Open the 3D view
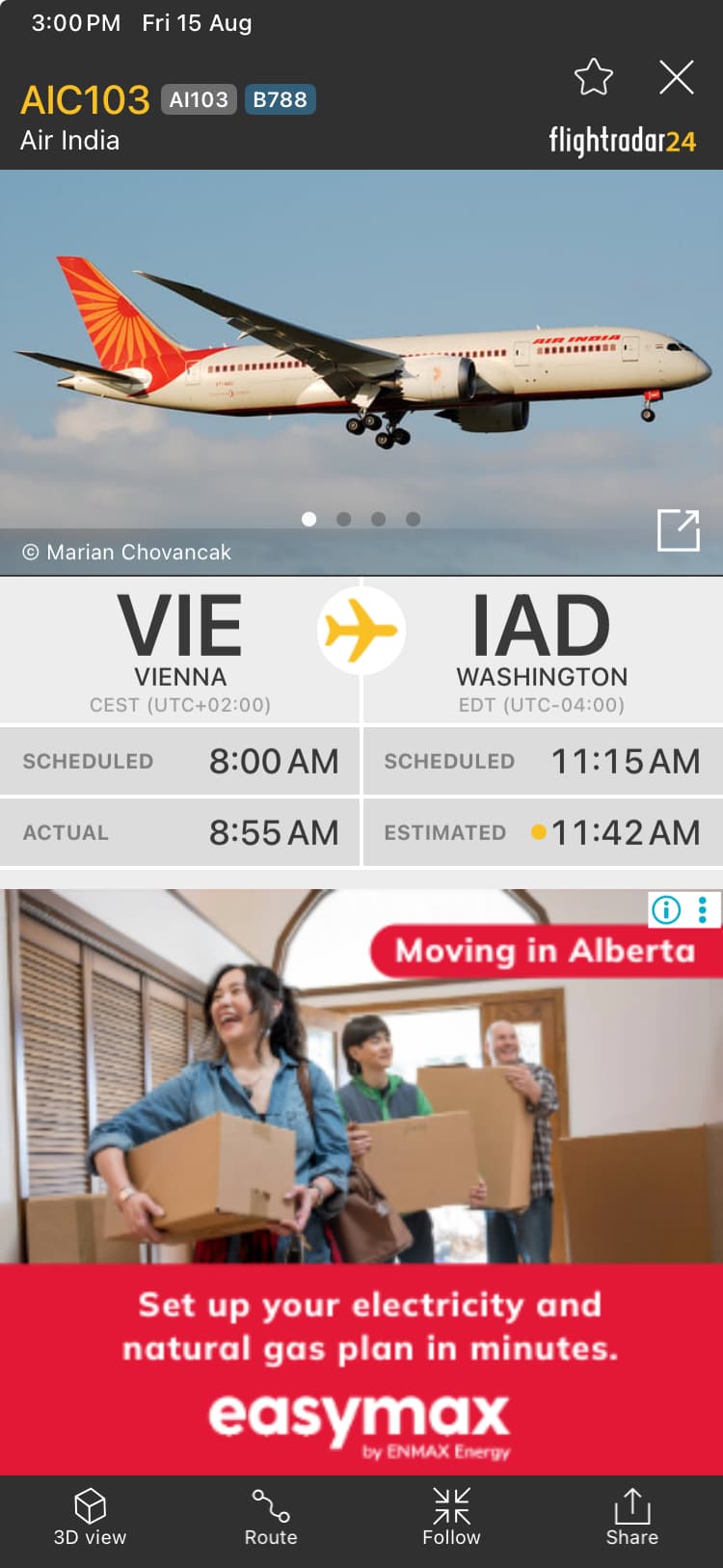The image size is (723, 1568). tap(90, 1518)
